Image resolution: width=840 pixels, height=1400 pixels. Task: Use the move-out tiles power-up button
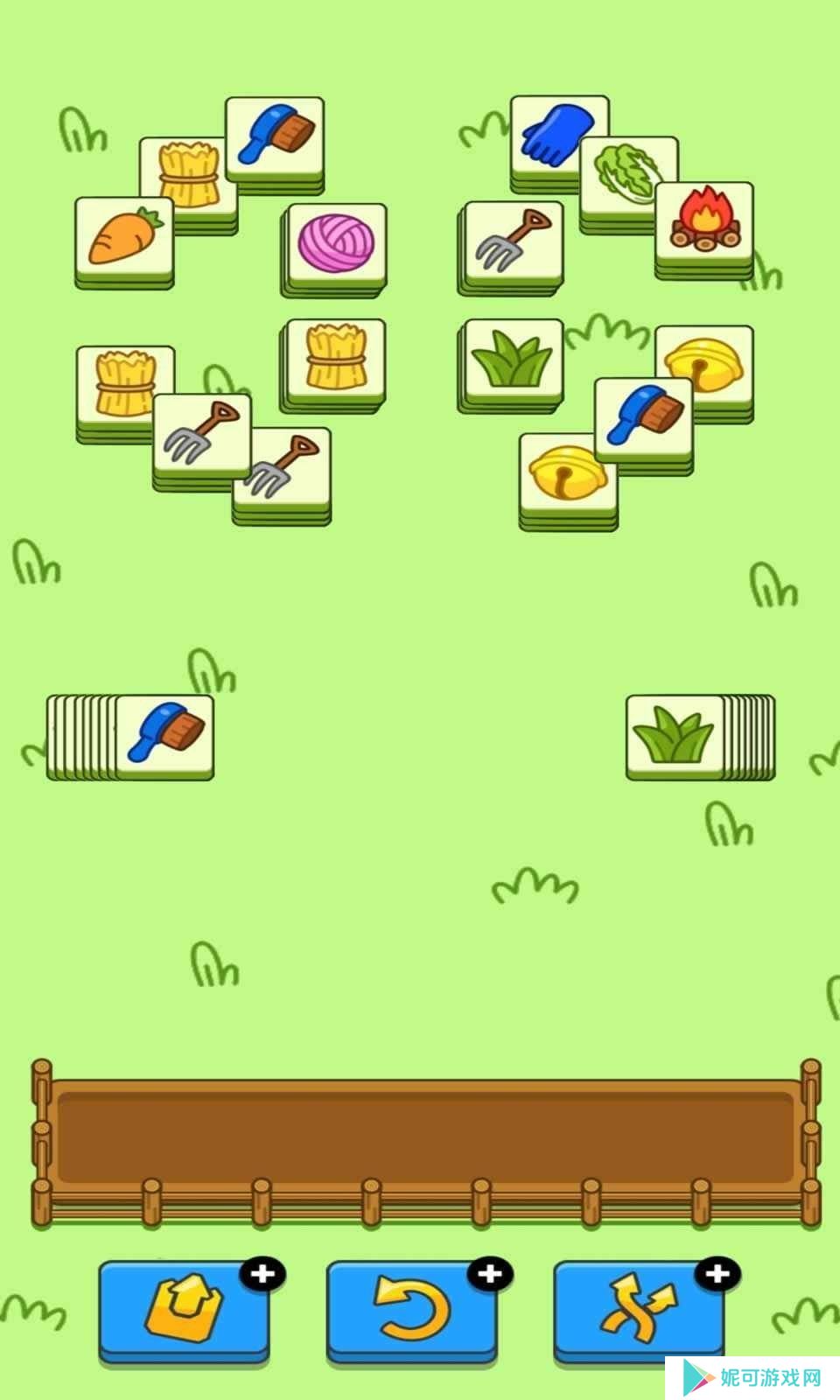(184, 1310)
